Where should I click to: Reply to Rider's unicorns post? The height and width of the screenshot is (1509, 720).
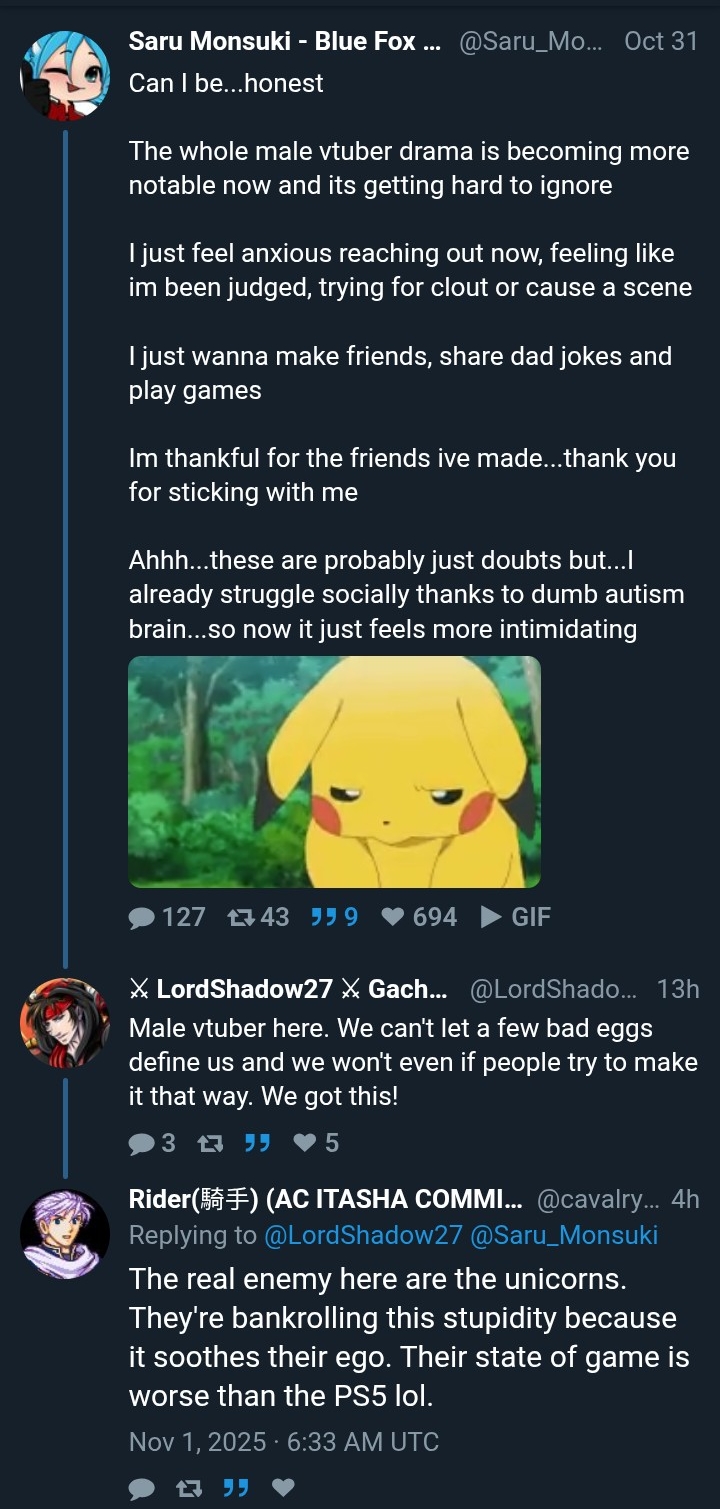[x=142, y=1489]
